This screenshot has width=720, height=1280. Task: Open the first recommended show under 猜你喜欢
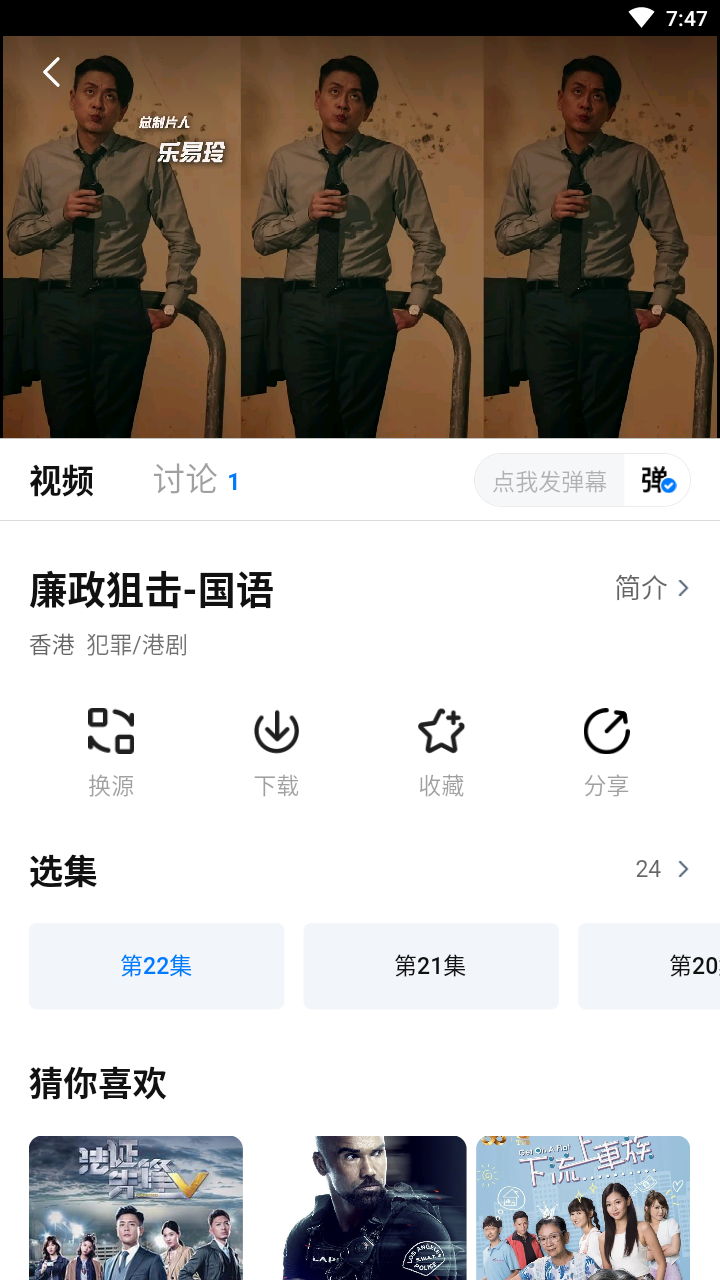point(136,1207)
